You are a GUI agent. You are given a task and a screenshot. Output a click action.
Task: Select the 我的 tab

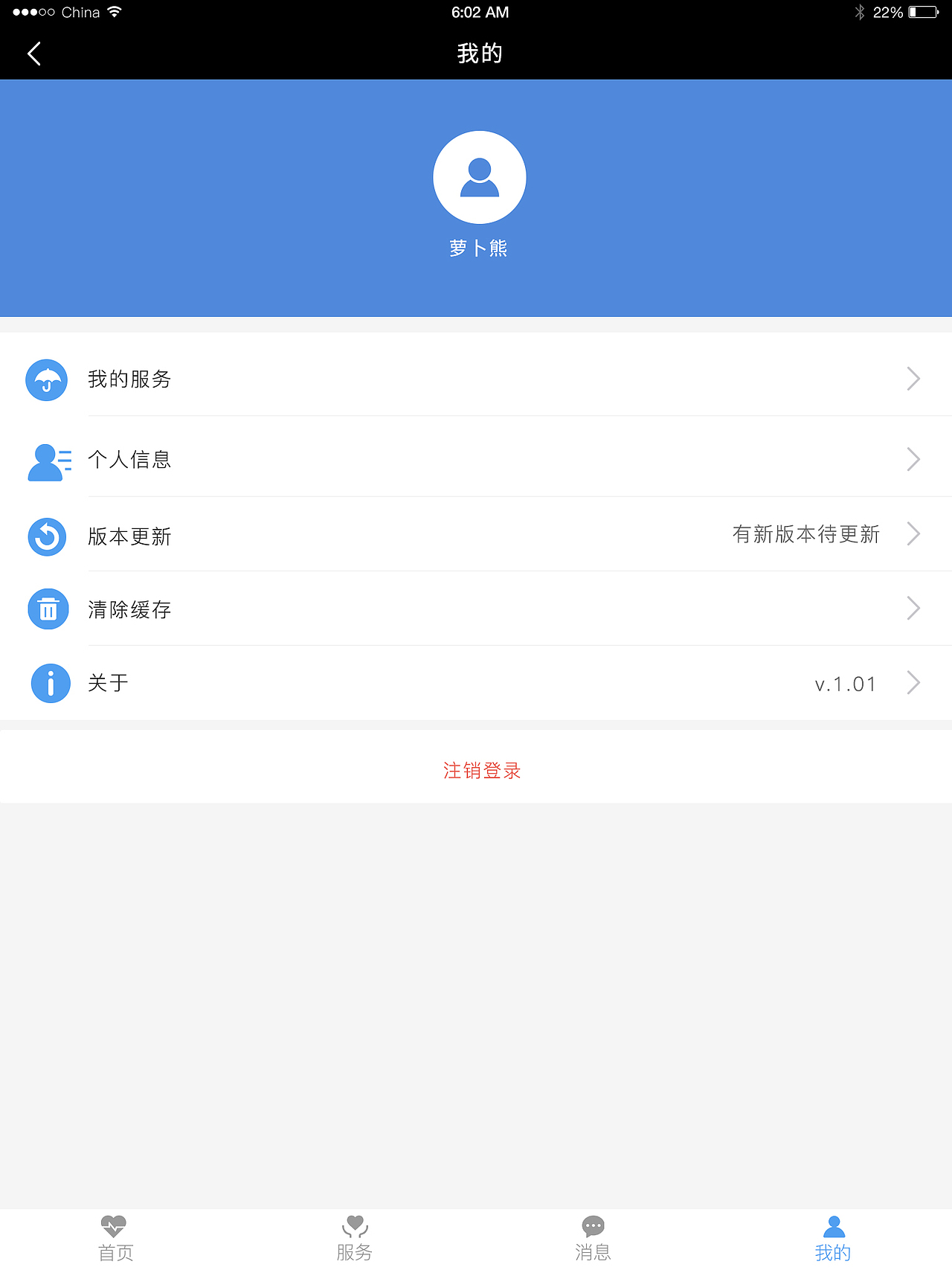pos(833,1239)
